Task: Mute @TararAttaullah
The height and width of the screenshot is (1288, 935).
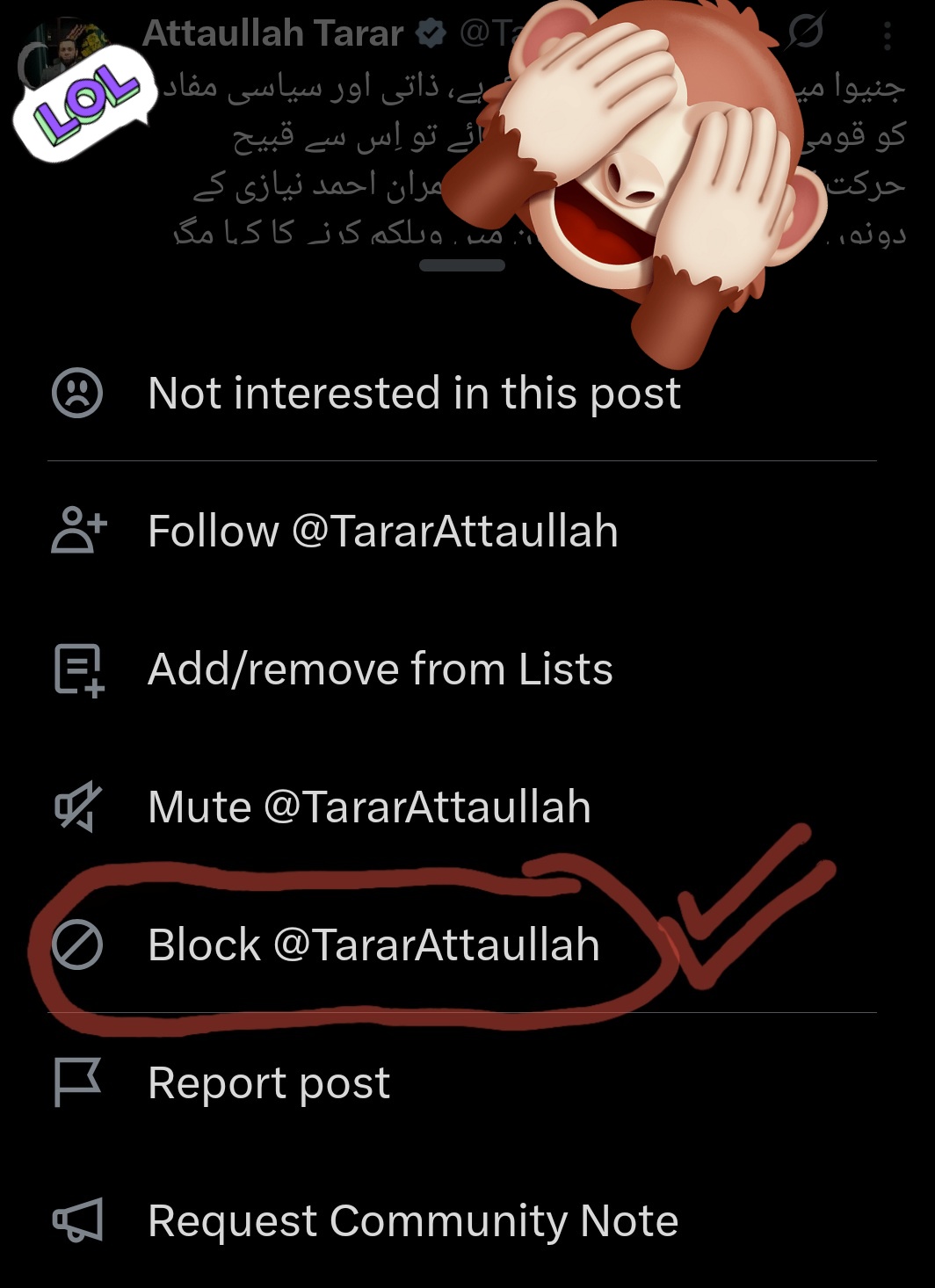Action: (369, 807)
